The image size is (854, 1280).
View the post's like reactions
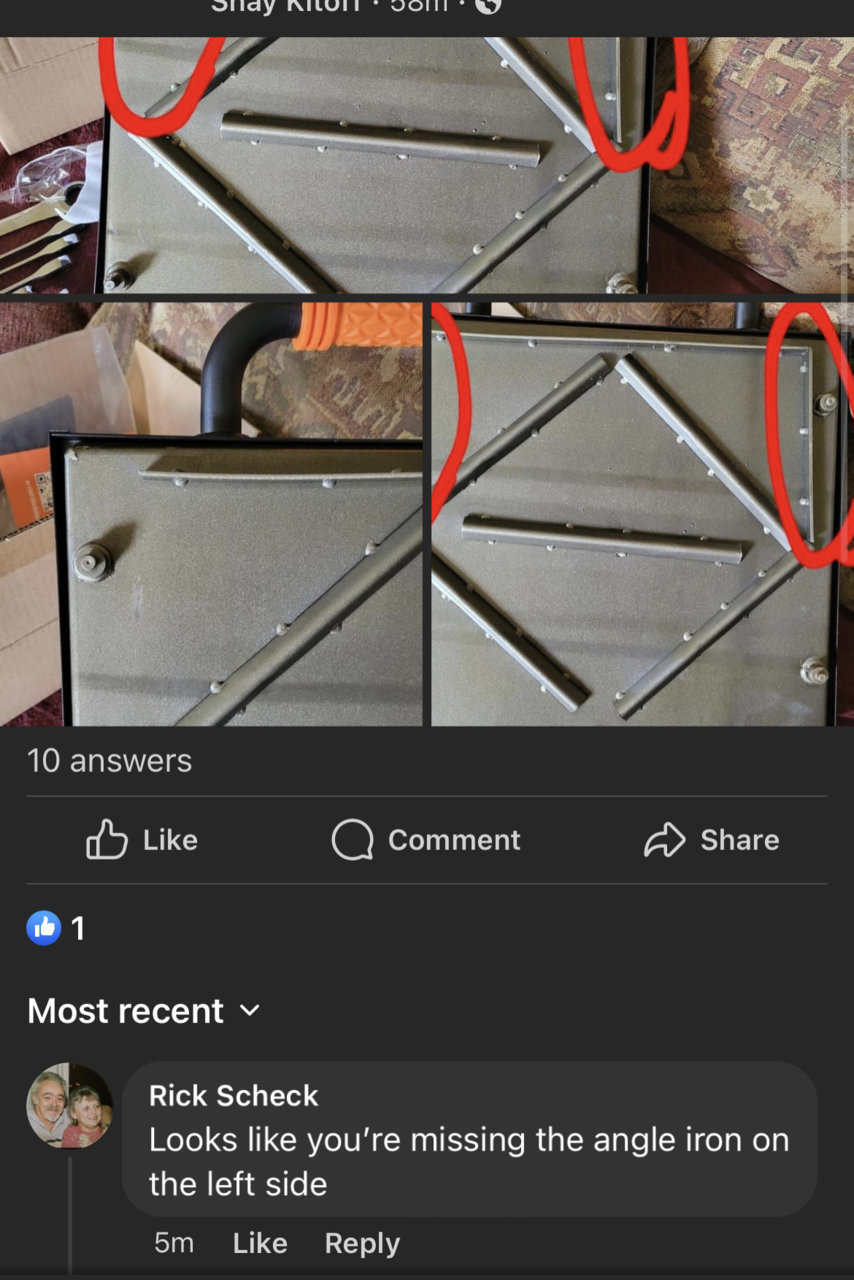57,929
